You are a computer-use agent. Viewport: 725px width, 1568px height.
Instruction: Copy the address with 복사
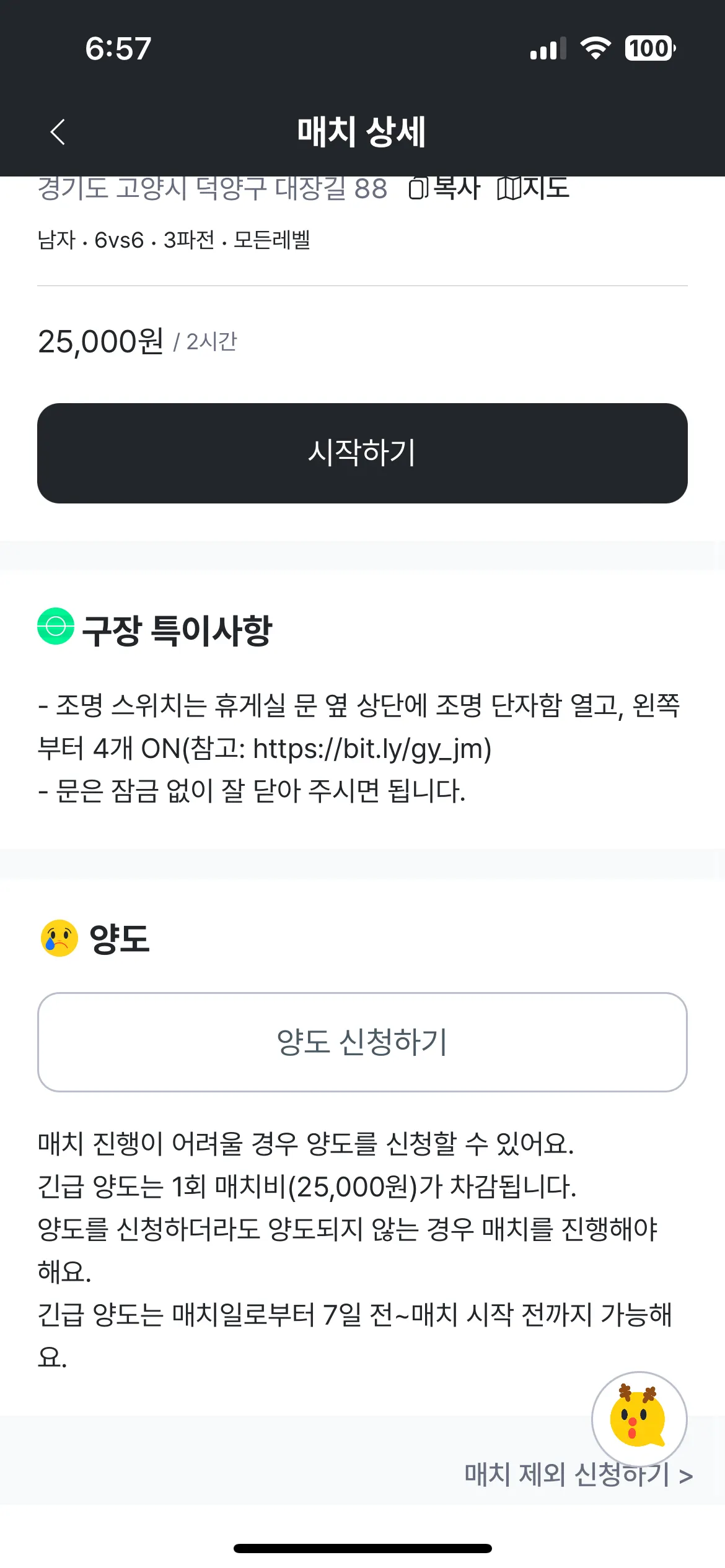(x=445, y=188)
